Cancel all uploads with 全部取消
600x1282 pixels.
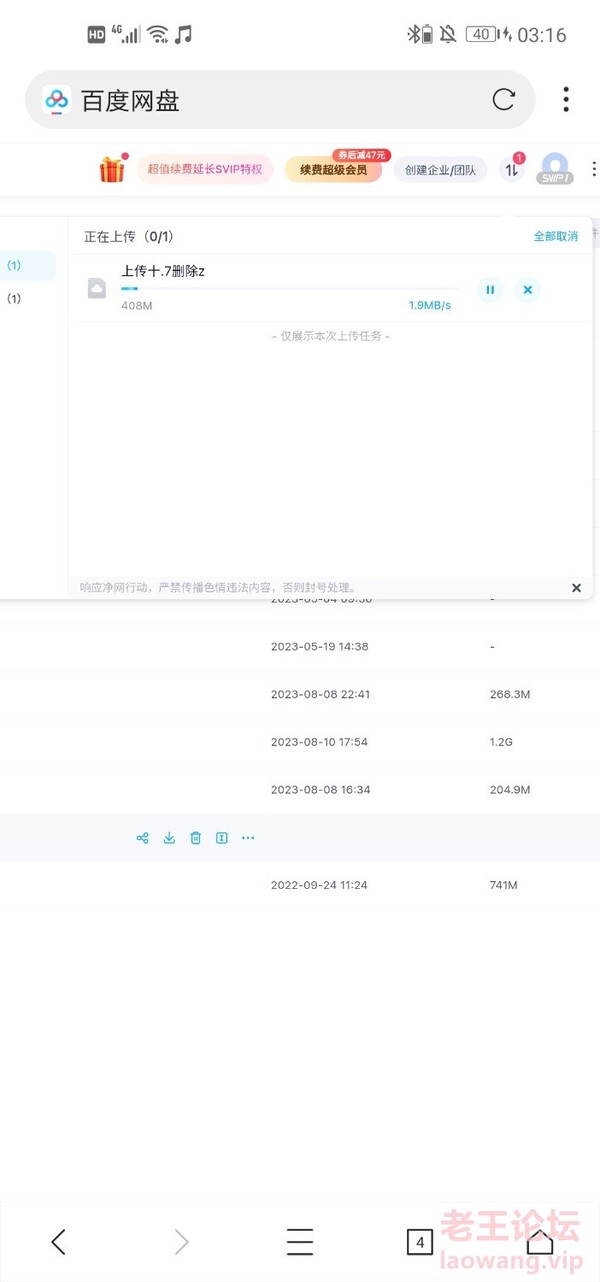[556, 237]
